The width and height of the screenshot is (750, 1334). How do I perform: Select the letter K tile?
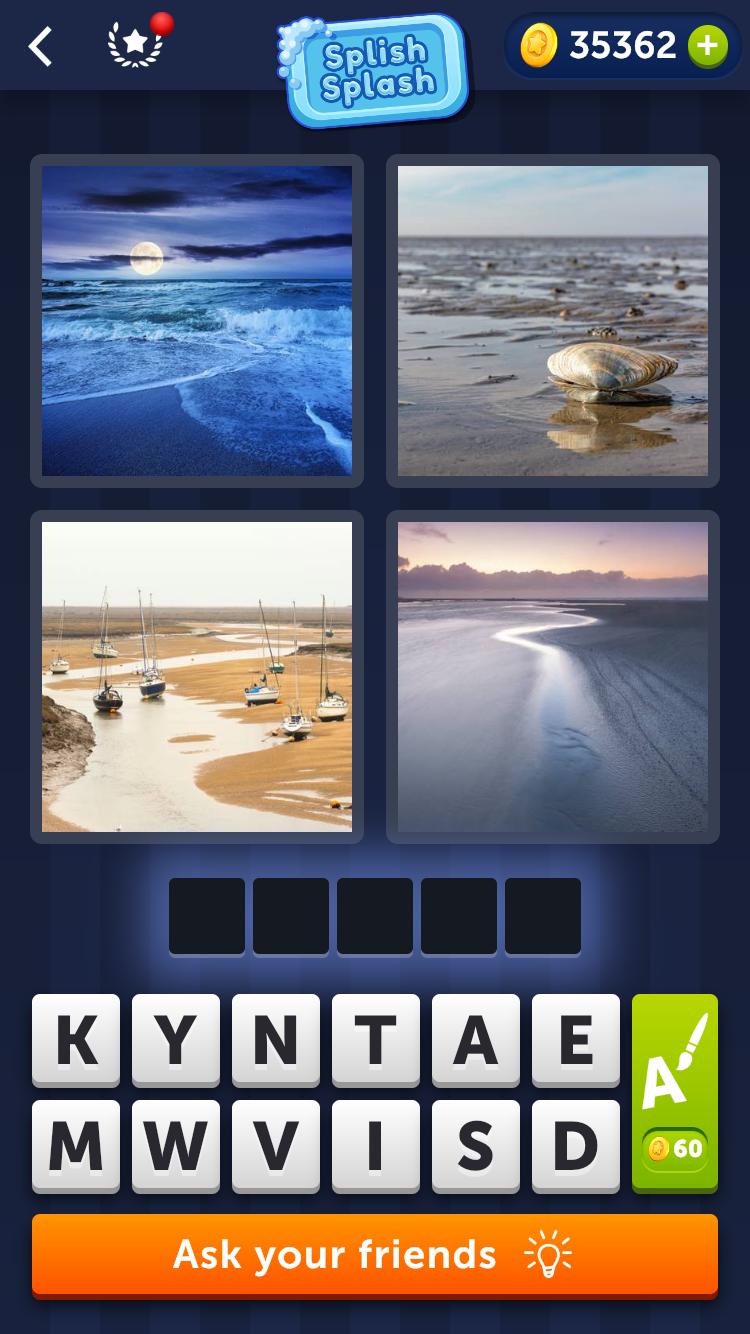76,1040
